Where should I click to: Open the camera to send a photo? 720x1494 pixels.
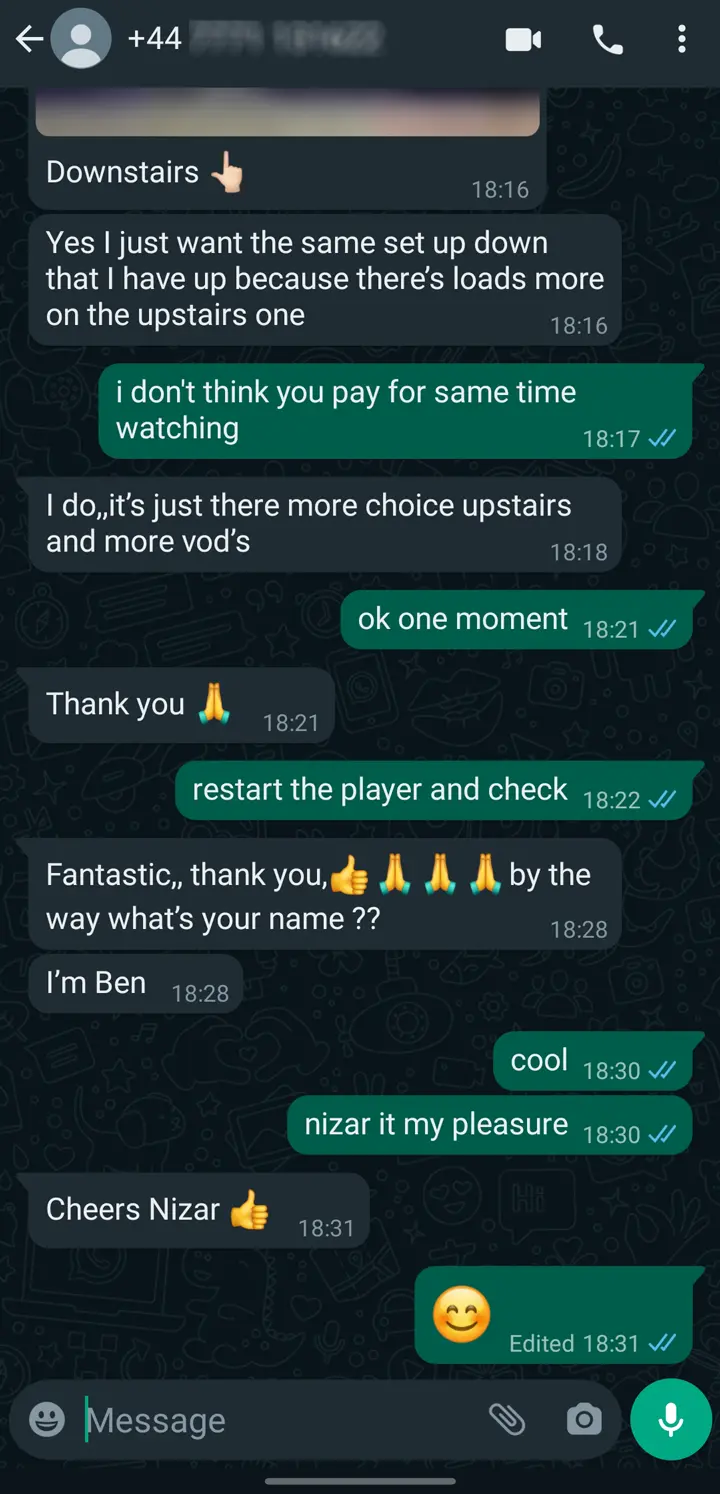tap(584, 1419)
